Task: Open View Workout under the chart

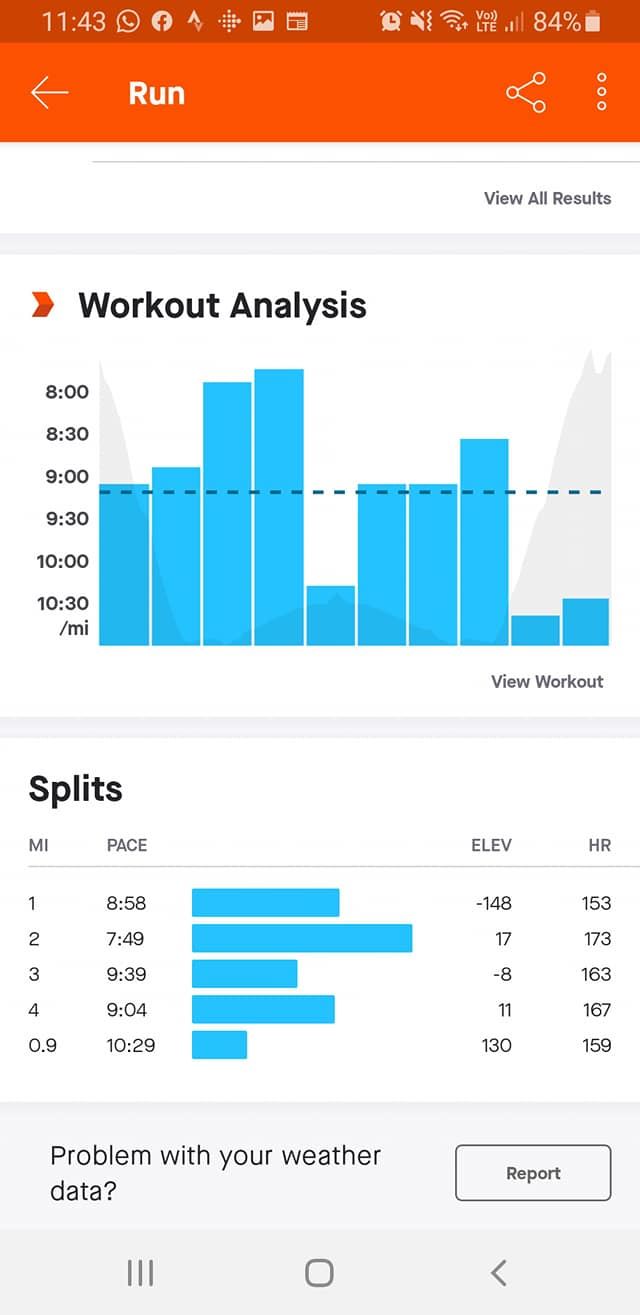Action: point(547,681)
